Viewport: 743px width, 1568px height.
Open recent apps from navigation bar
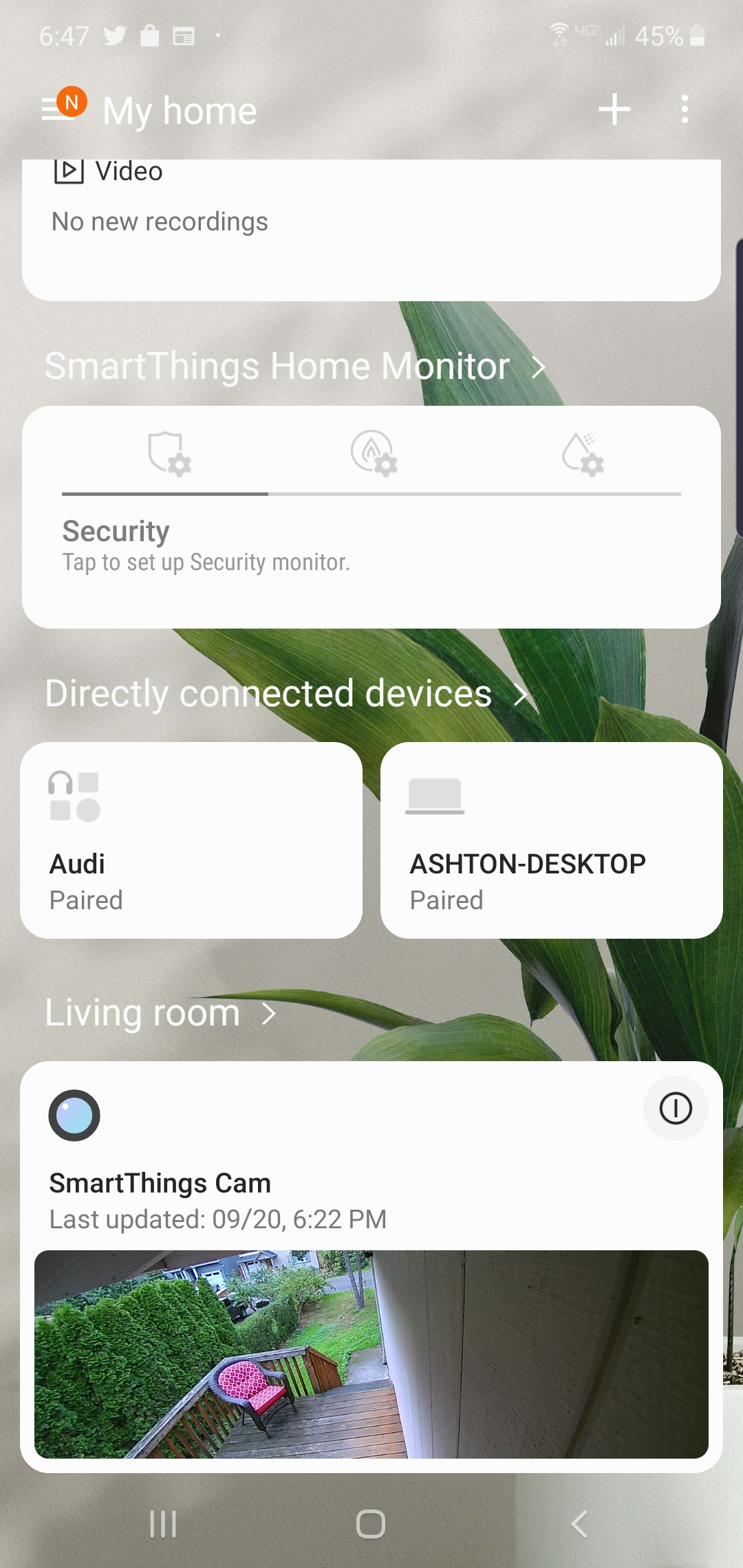pyautogui.click(x=163, y=1524)
